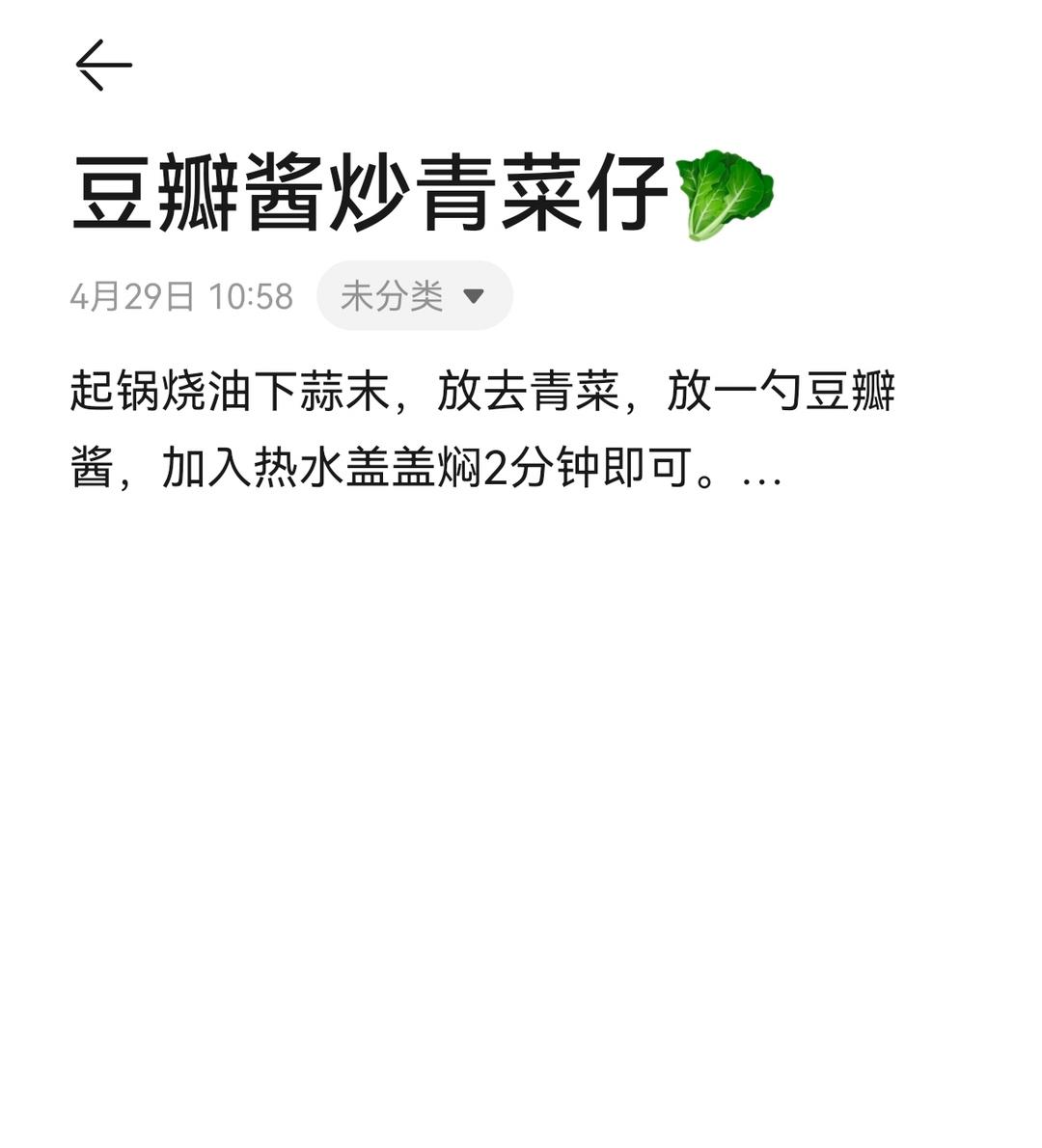
Task: Go back using the arrow icon
Action: pos(103,66)
